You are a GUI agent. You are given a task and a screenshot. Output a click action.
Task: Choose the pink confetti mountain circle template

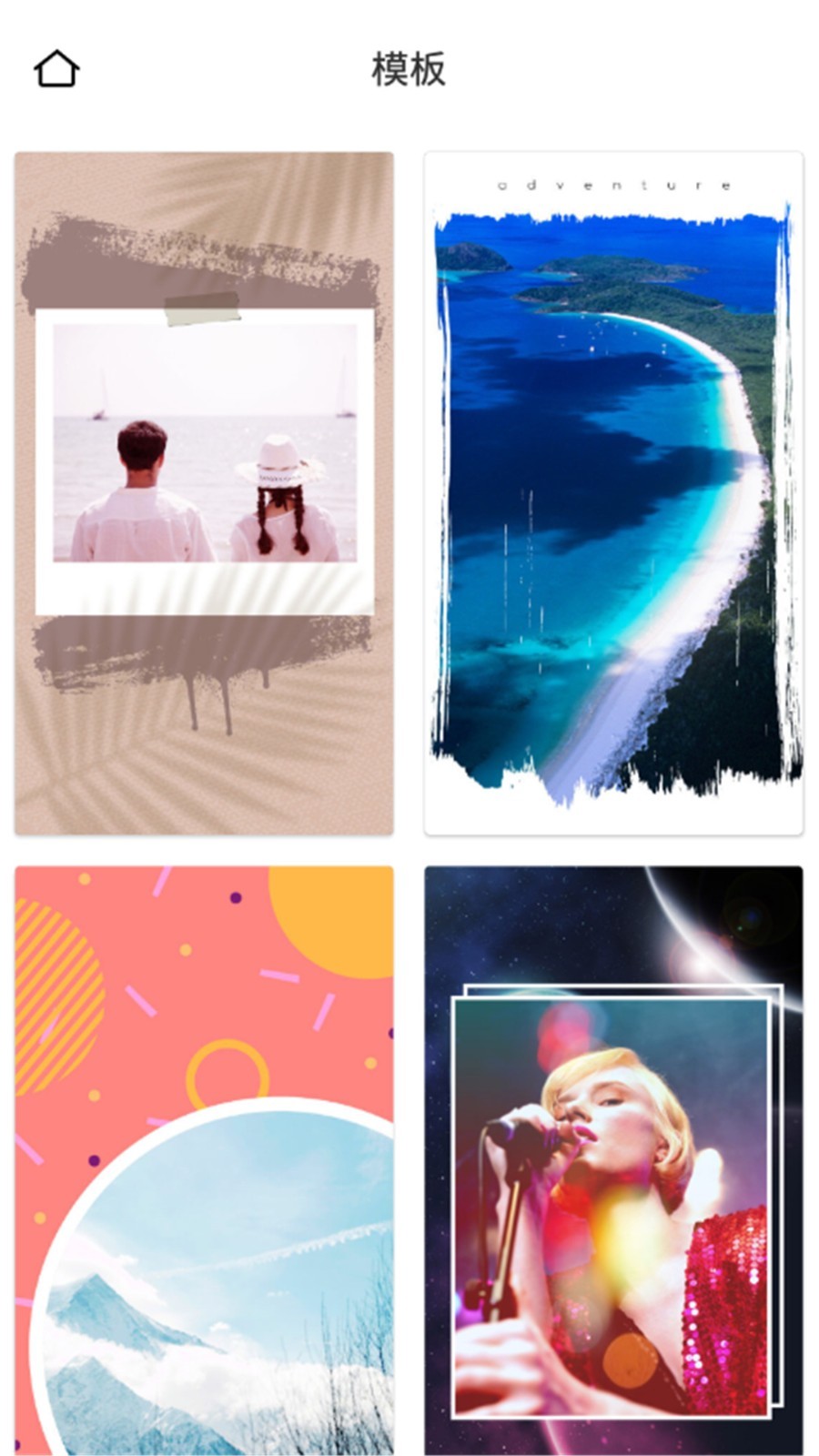coord(204,1159)
